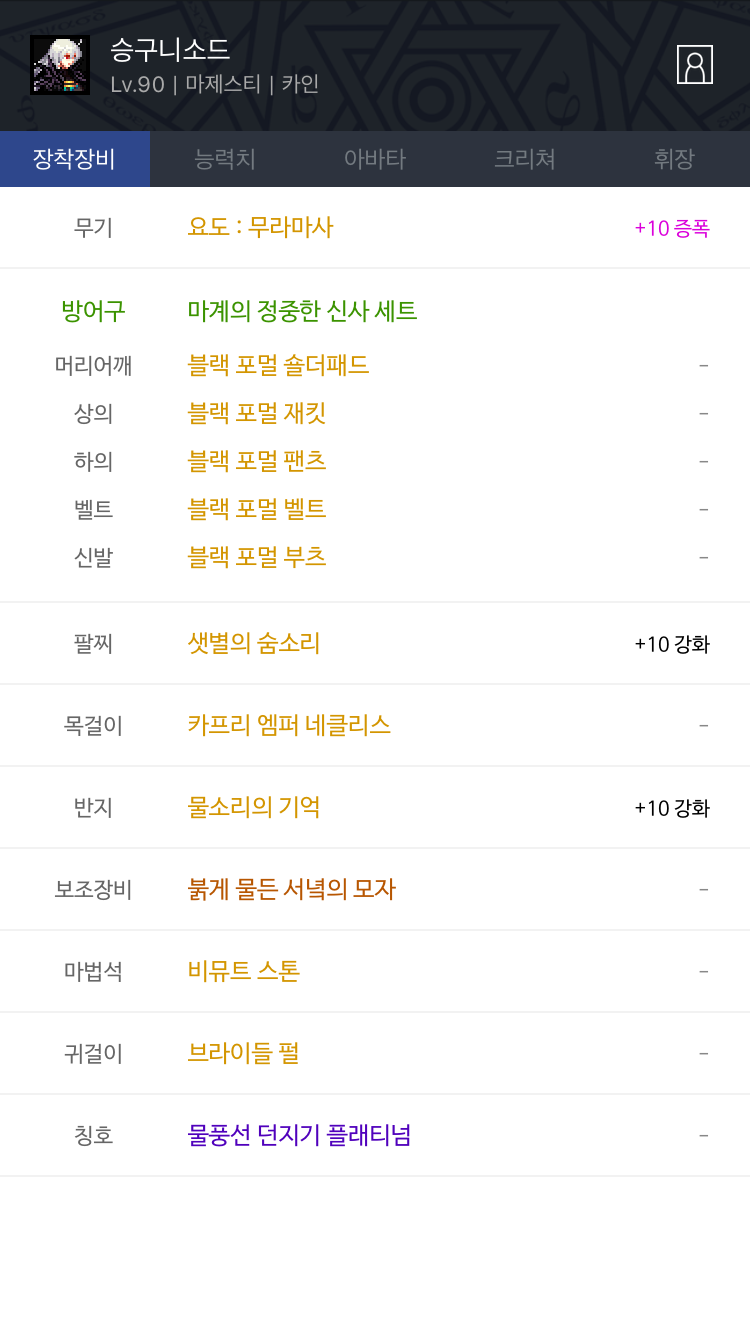Screen dimensions: 750x1334
Task: Switch to the 휘장 tab
Action: [675, 159]
